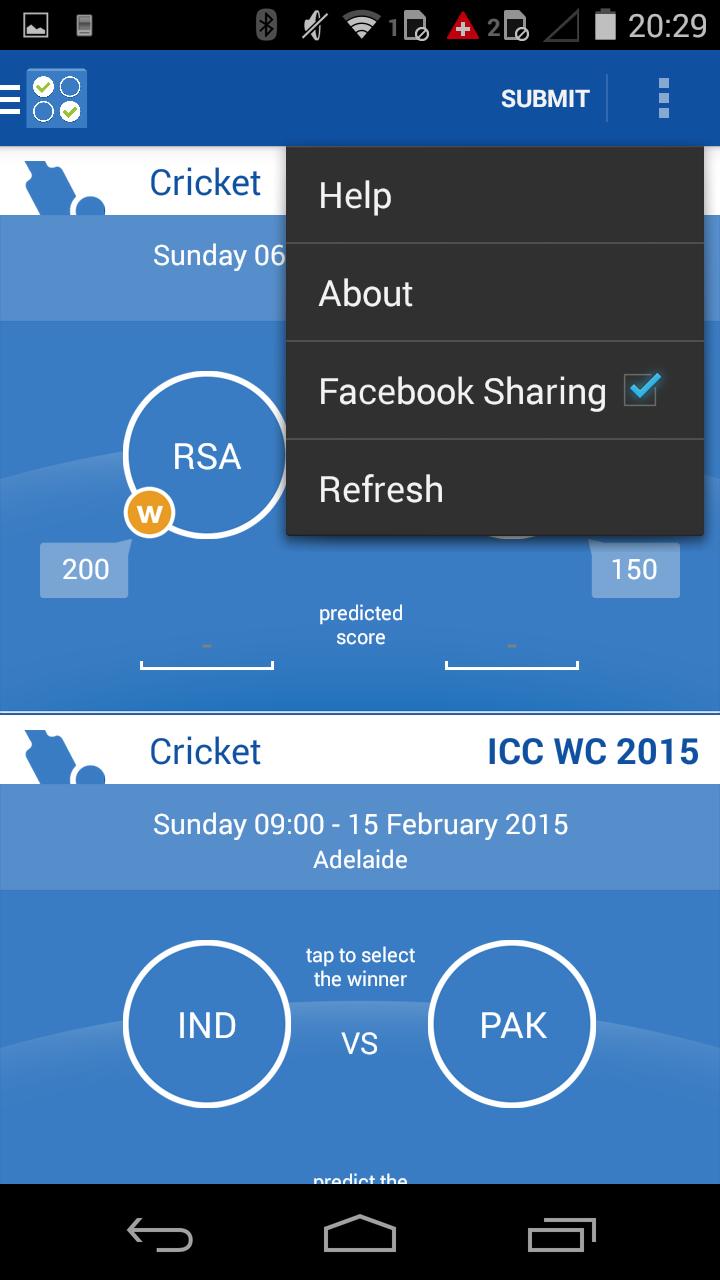The image size is (720, 1280).
Task: Tap the 150 score tag
Action: click(x=635, y=570)
